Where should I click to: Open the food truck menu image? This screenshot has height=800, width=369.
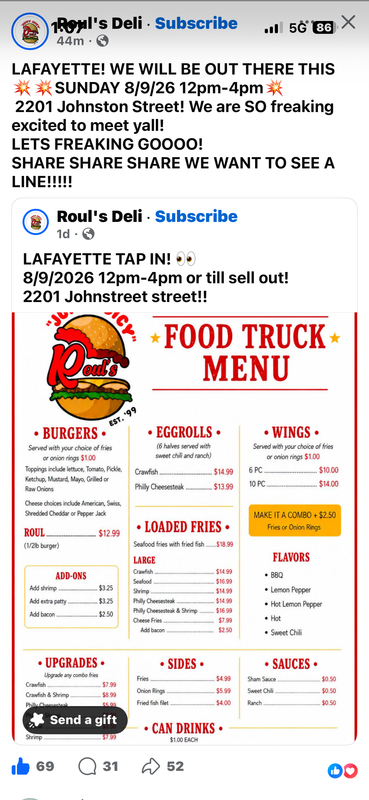(184, 528)
